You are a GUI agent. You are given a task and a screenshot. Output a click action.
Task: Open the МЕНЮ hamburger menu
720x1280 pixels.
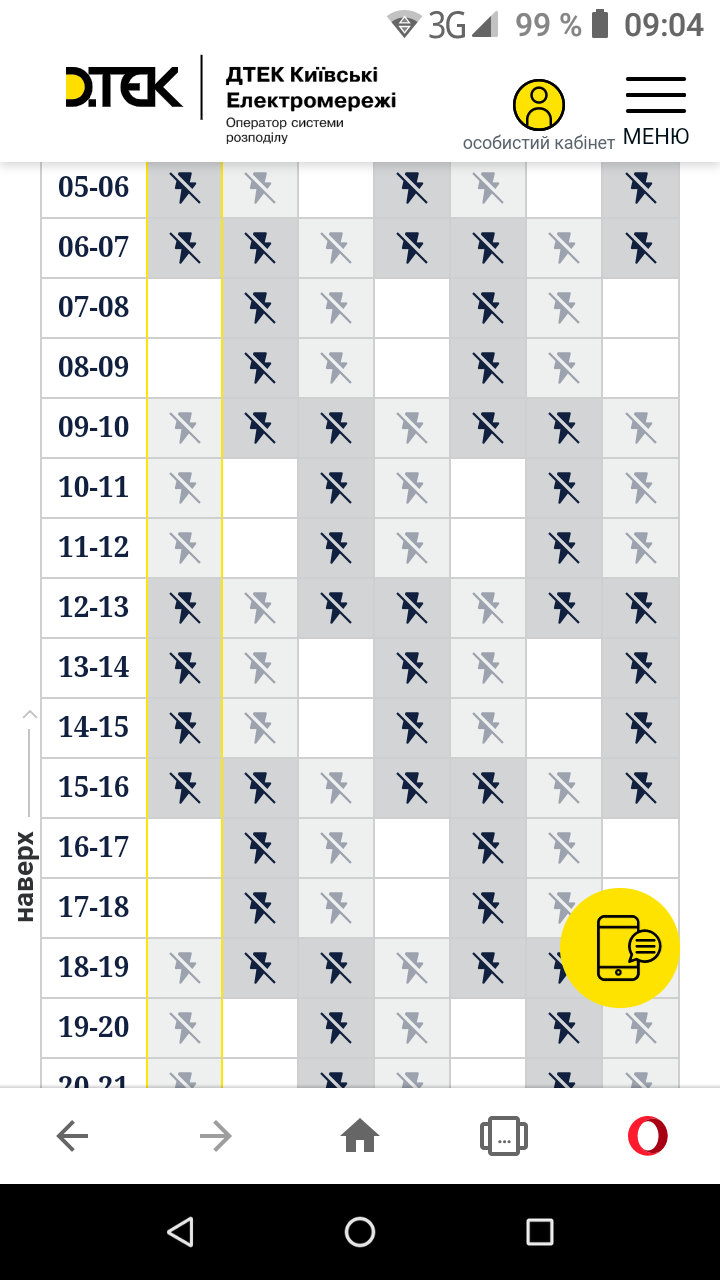(656, 111)
